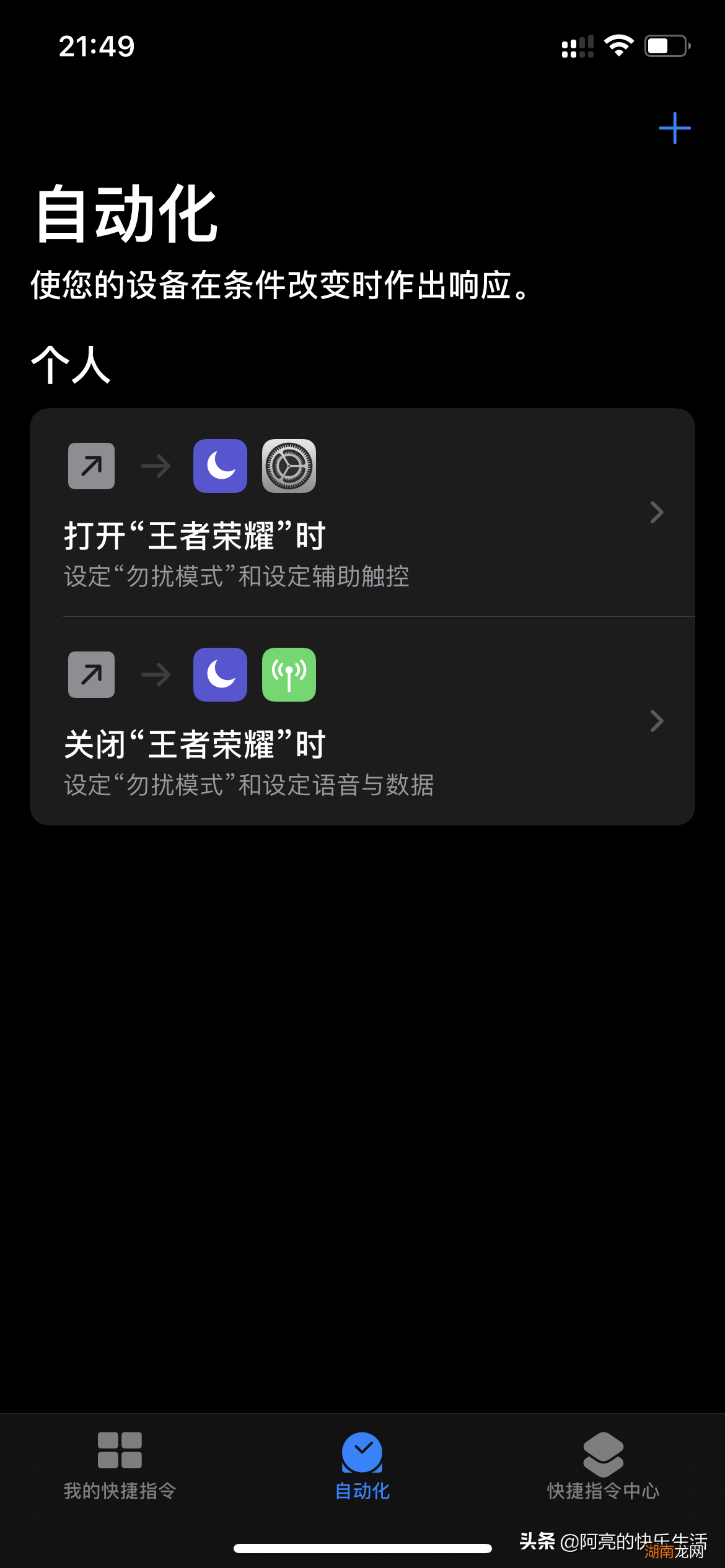Select the 快捷指令中心 tab

[x=603, y=1468]
